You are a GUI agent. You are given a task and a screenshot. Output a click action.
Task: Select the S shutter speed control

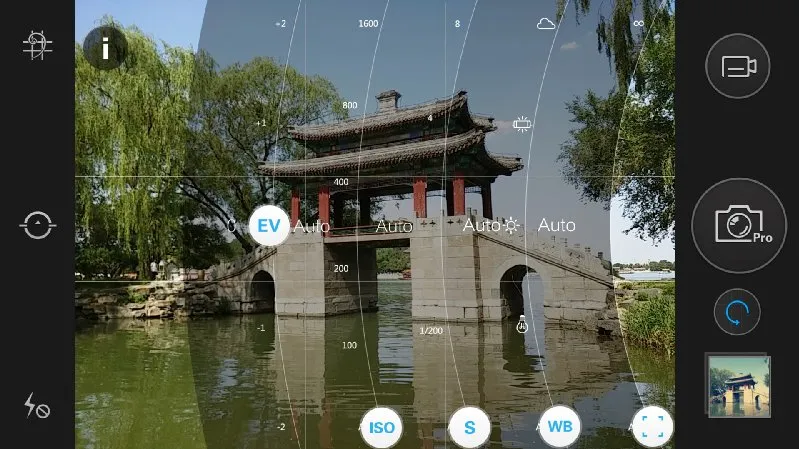[x=469, y=427]
